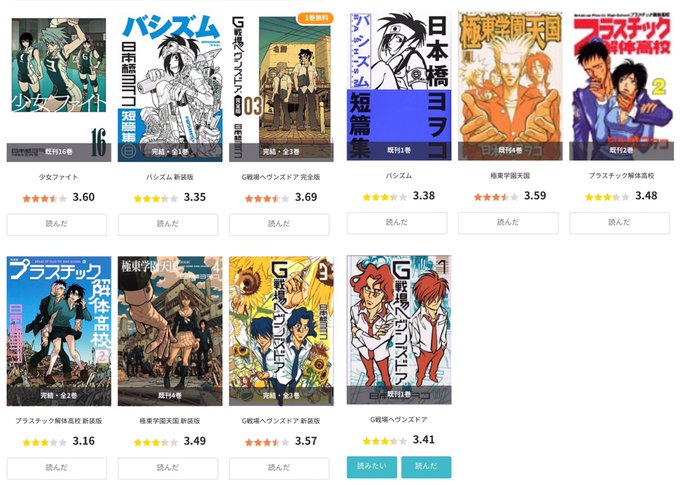Open the プラスチック解体高校 cover
This screenshot has width=680, height=485.
coord(619,85)
